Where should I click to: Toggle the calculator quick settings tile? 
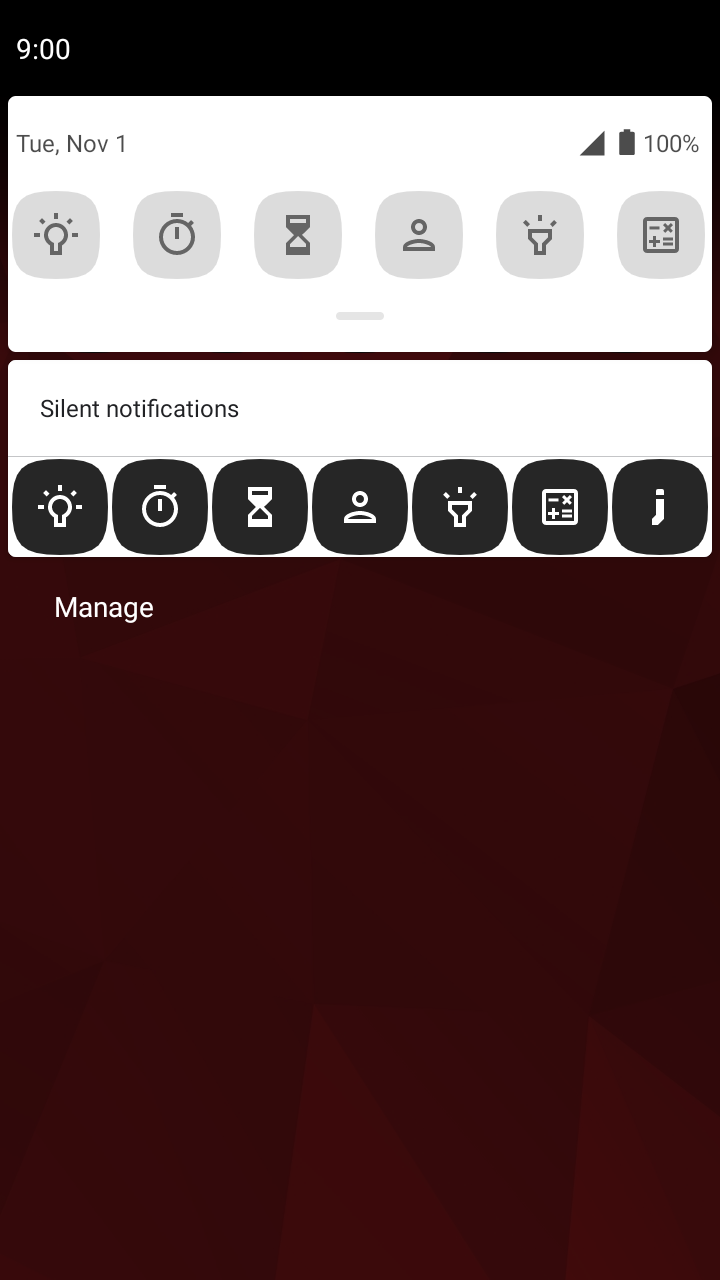(x=661, y=235)
